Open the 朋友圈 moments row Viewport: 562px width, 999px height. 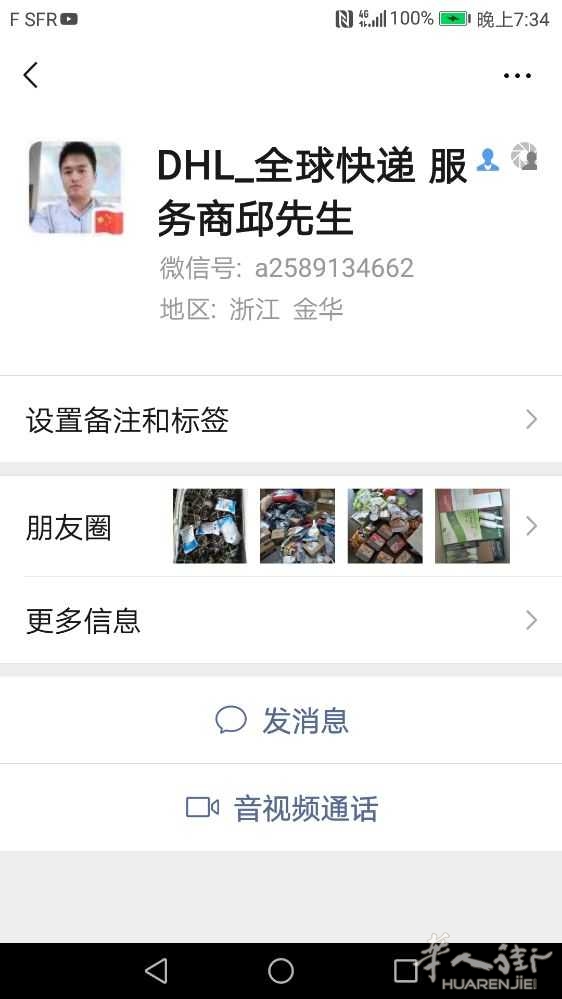[281, 526]
